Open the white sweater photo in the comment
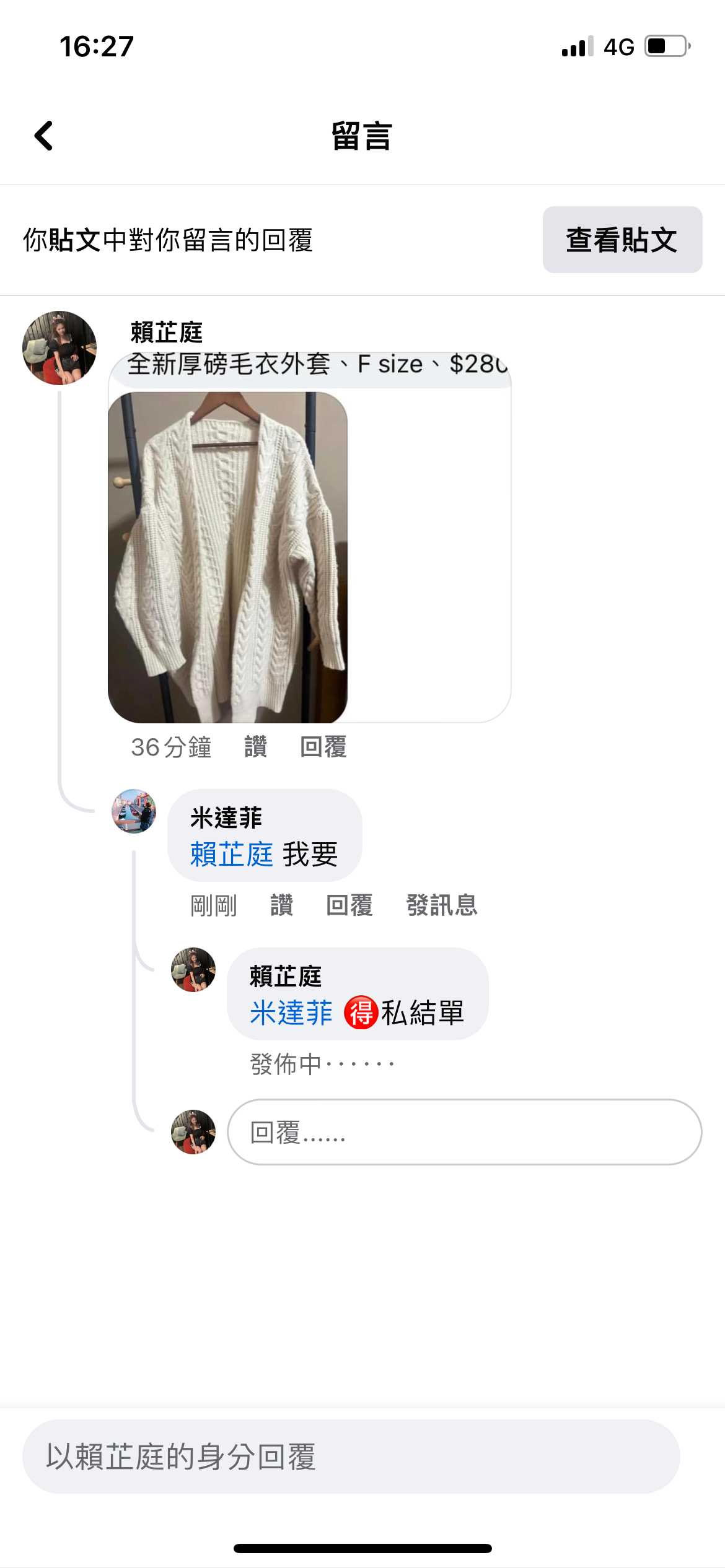Image resolution: width=725 pixels, height=1568 pixels. 227,557
